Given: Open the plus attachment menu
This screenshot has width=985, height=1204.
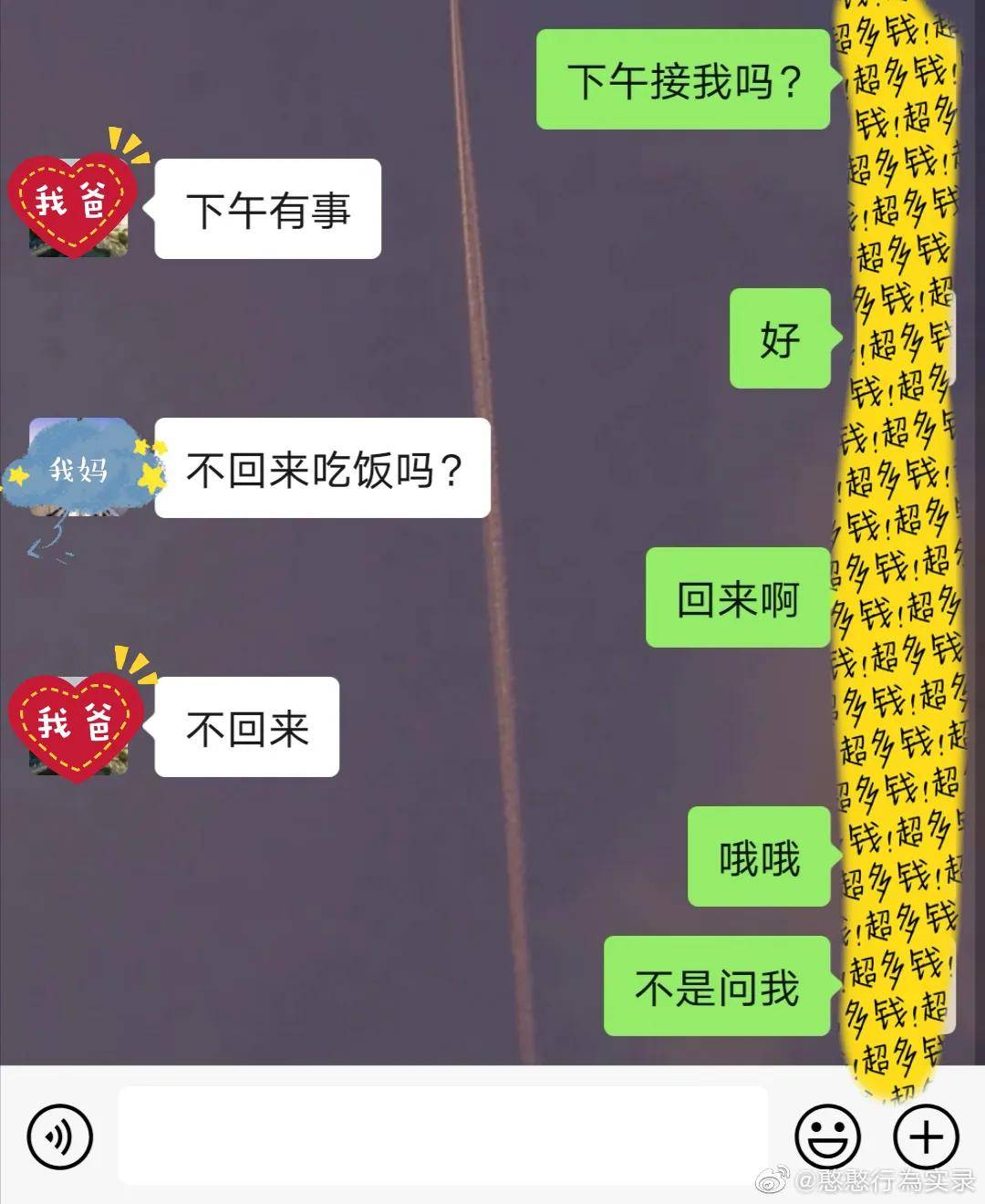Looking at the screenshot, I should click(926, 1137).
